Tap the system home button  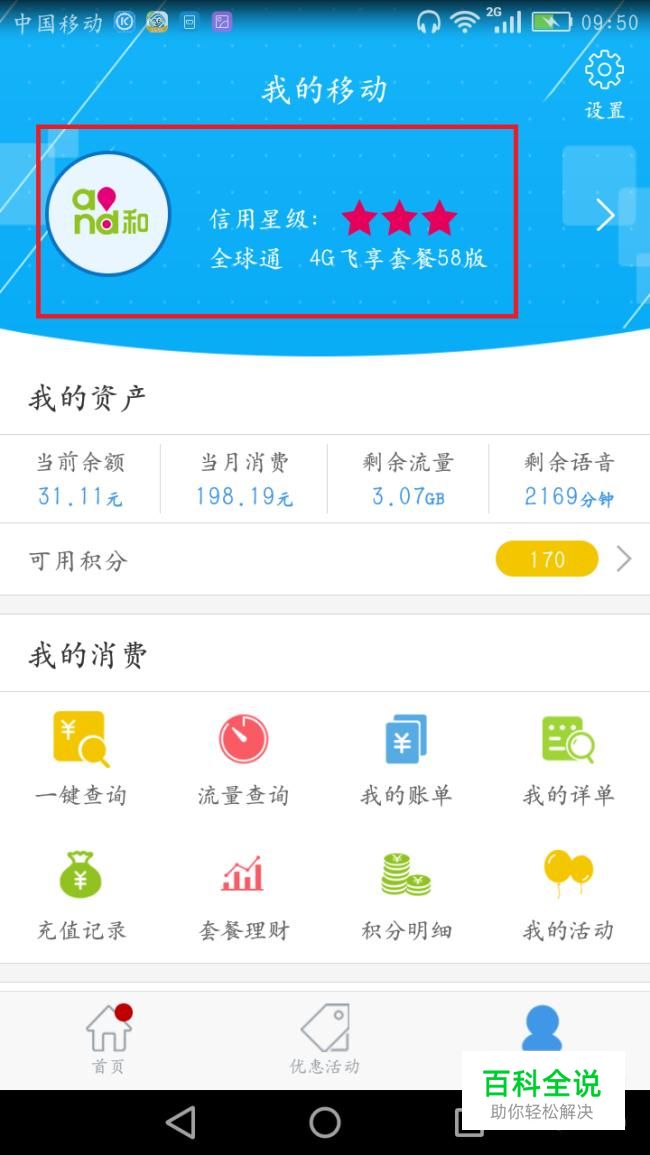325,1122
